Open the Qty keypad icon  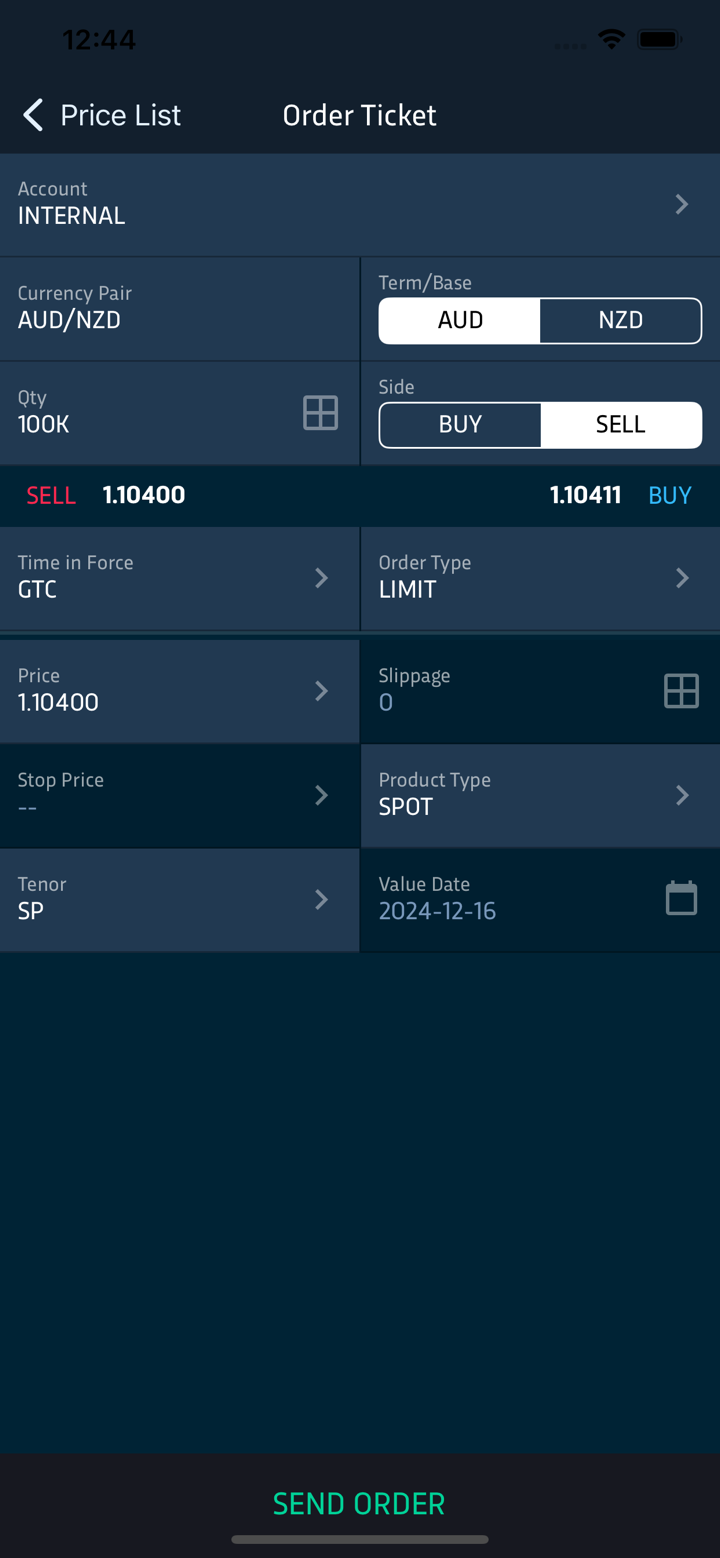[x=320, y=413]
